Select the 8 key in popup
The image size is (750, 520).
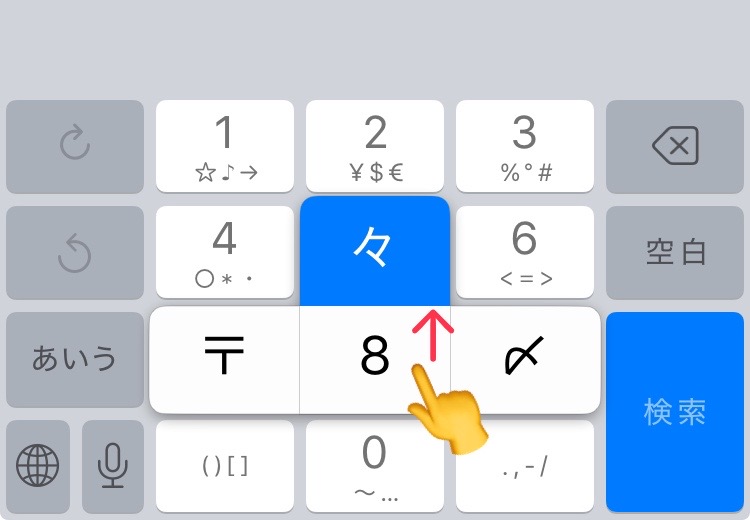click(375, 358)
